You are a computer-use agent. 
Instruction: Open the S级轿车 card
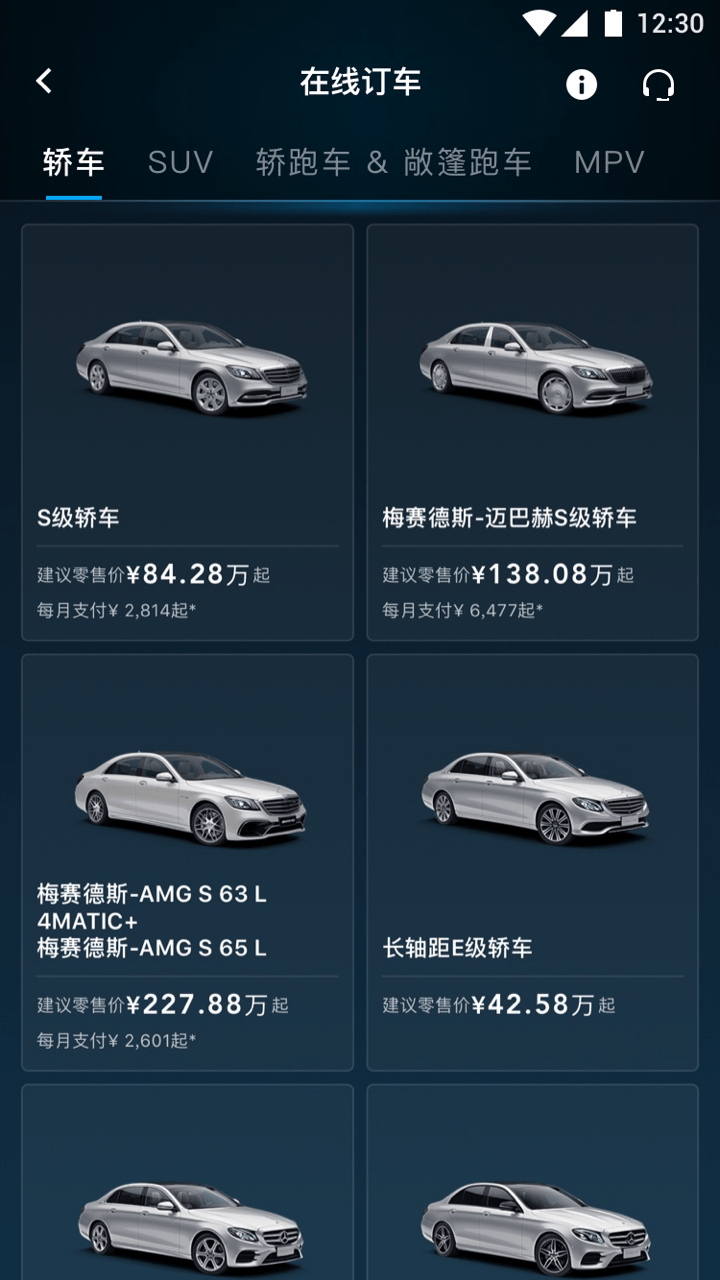click(x=187, y=432)
